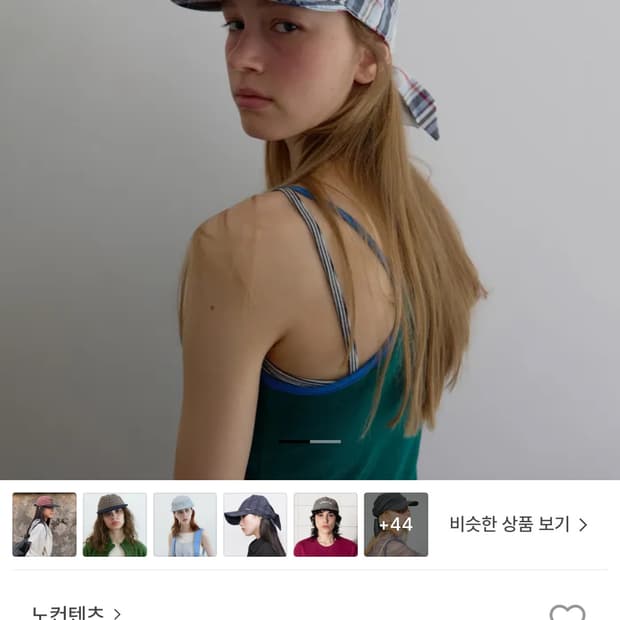Open the brown cap with green jacket thumbnail
620x620 pixels.
click(115, 524)
